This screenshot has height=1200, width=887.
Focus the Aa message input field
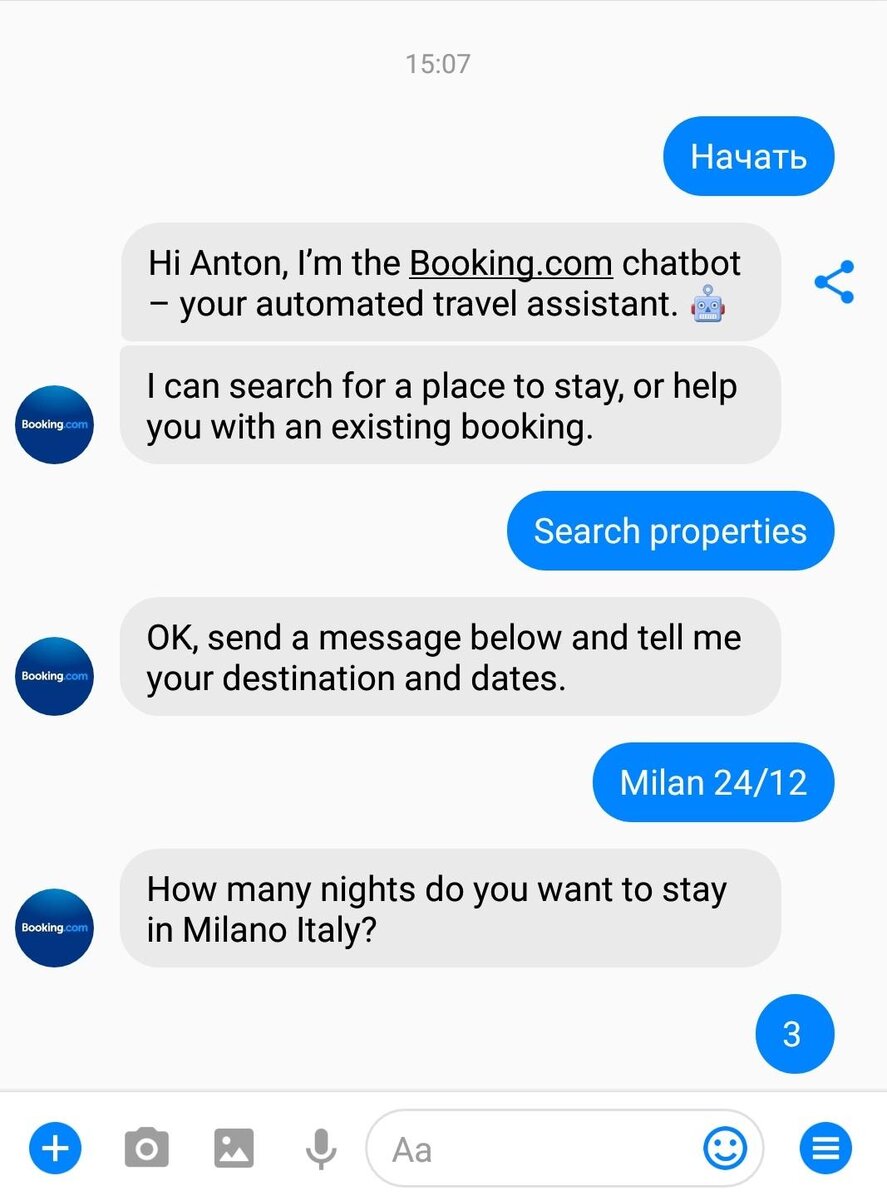coord(530,1149)
